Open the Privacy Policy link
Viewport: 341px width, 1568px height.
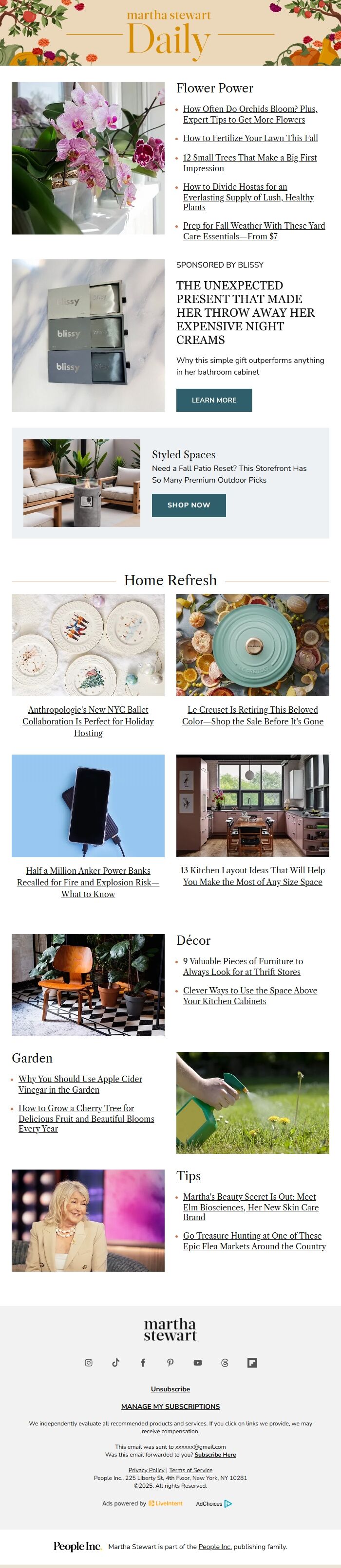(147, 1470)
